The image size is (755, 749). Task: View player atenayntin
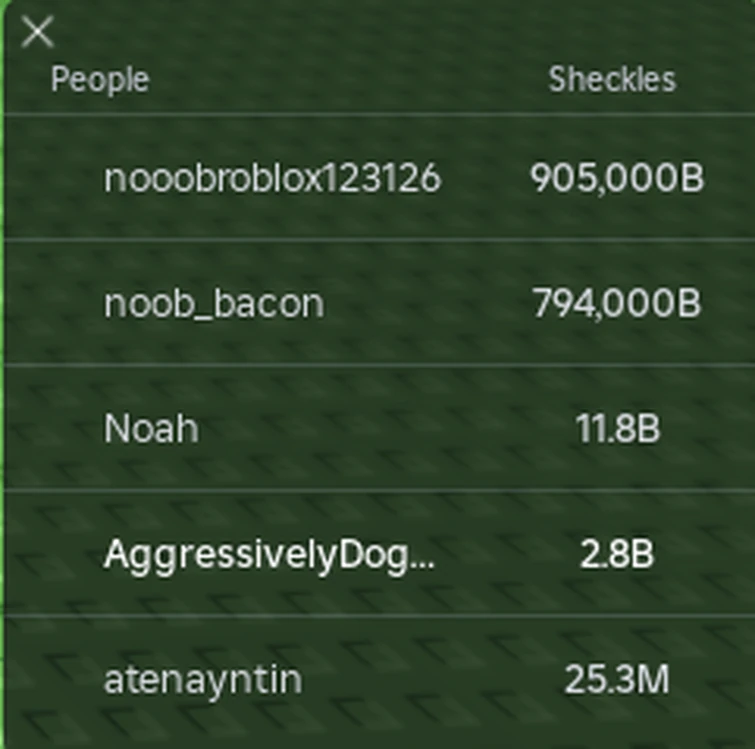coord(202,680)
